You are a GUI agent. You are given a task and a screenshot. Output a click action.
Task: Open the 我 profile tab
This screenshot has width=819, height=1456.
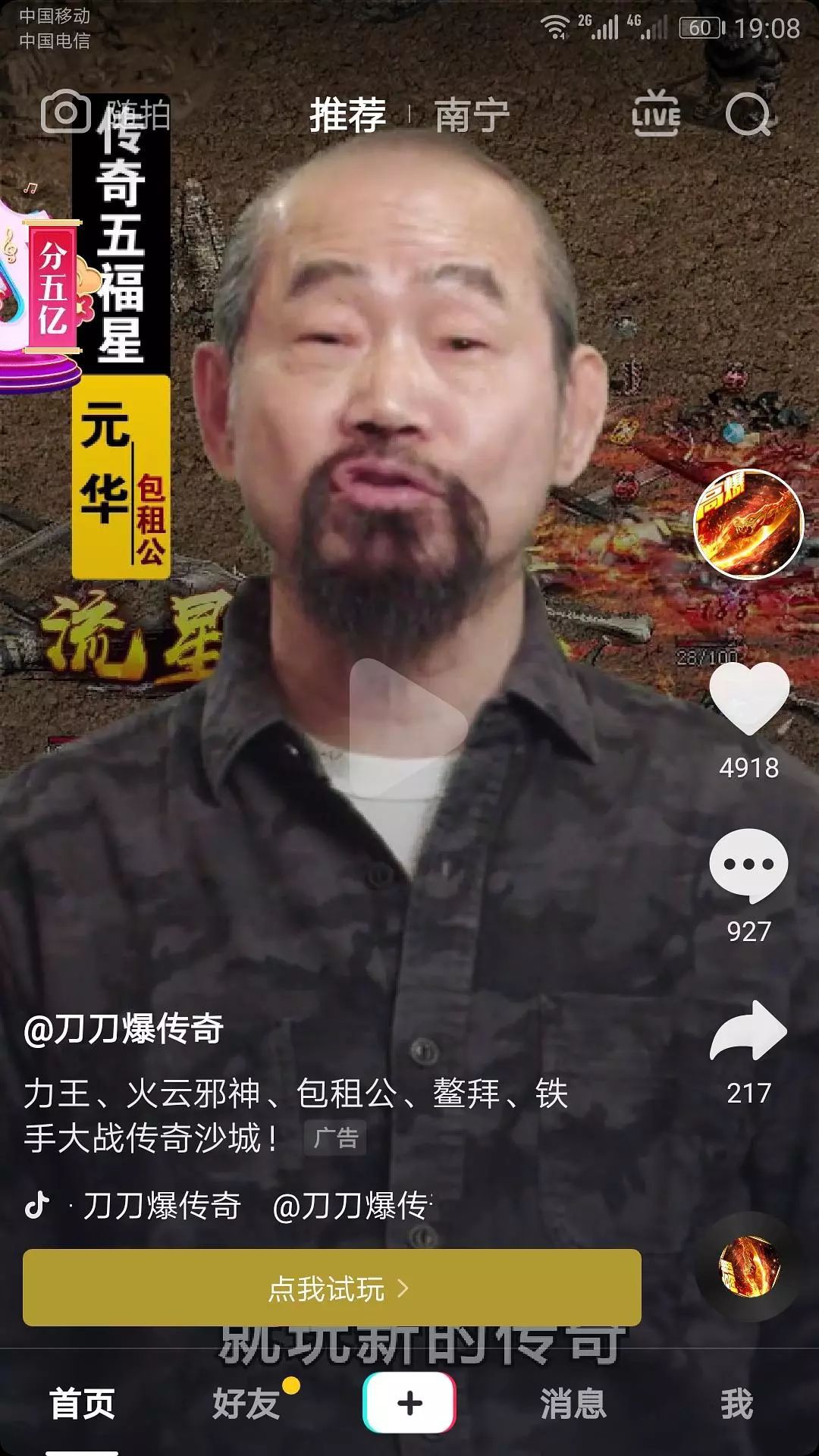tap(736, 1403)
